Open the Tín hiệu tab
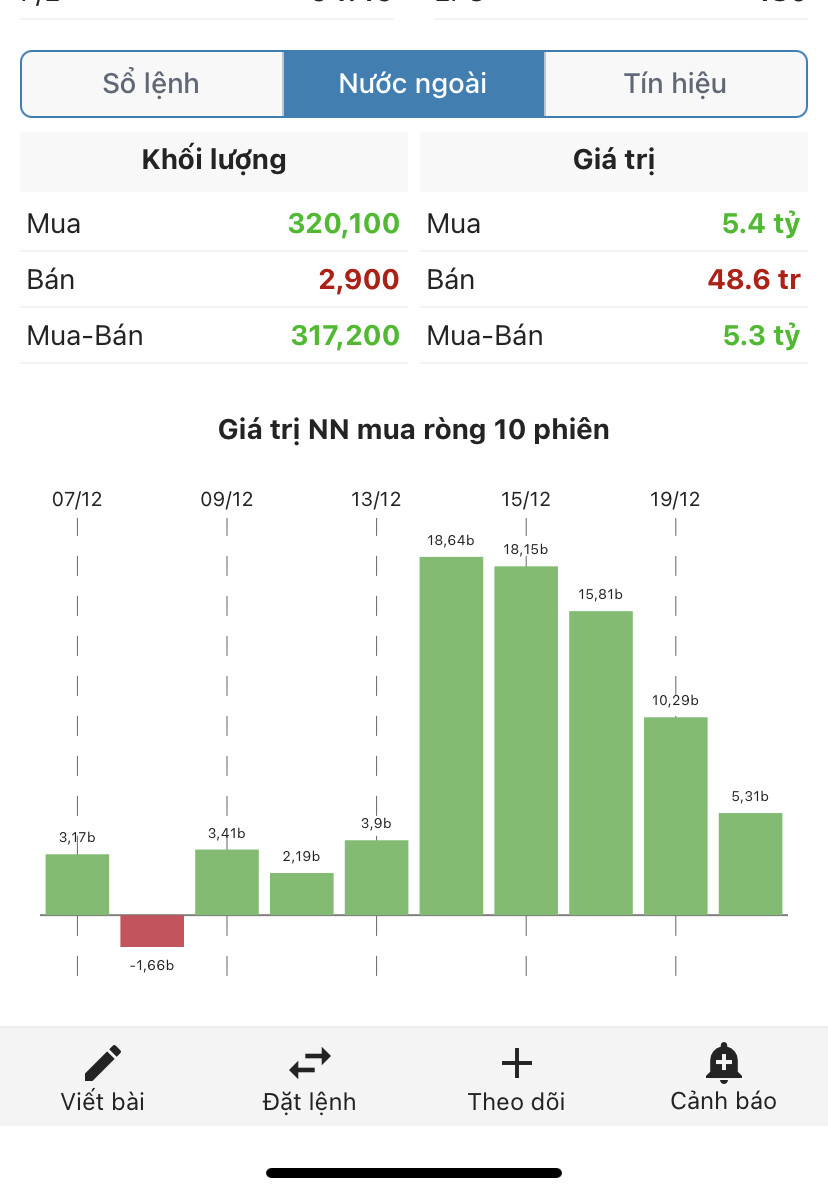The image size is (828, 1194). tap(675, 84)
